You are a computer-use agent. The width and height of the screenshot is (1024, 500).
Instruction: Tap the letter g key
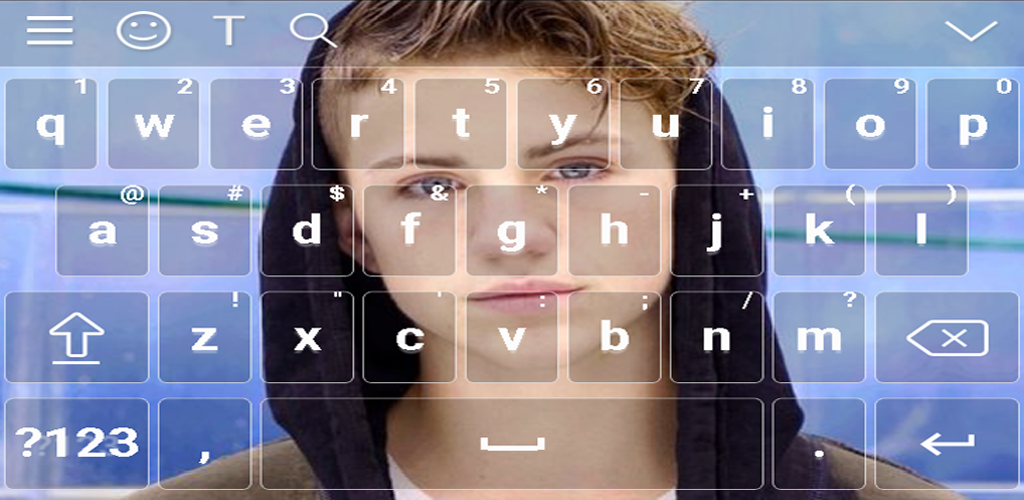(512, 230)
